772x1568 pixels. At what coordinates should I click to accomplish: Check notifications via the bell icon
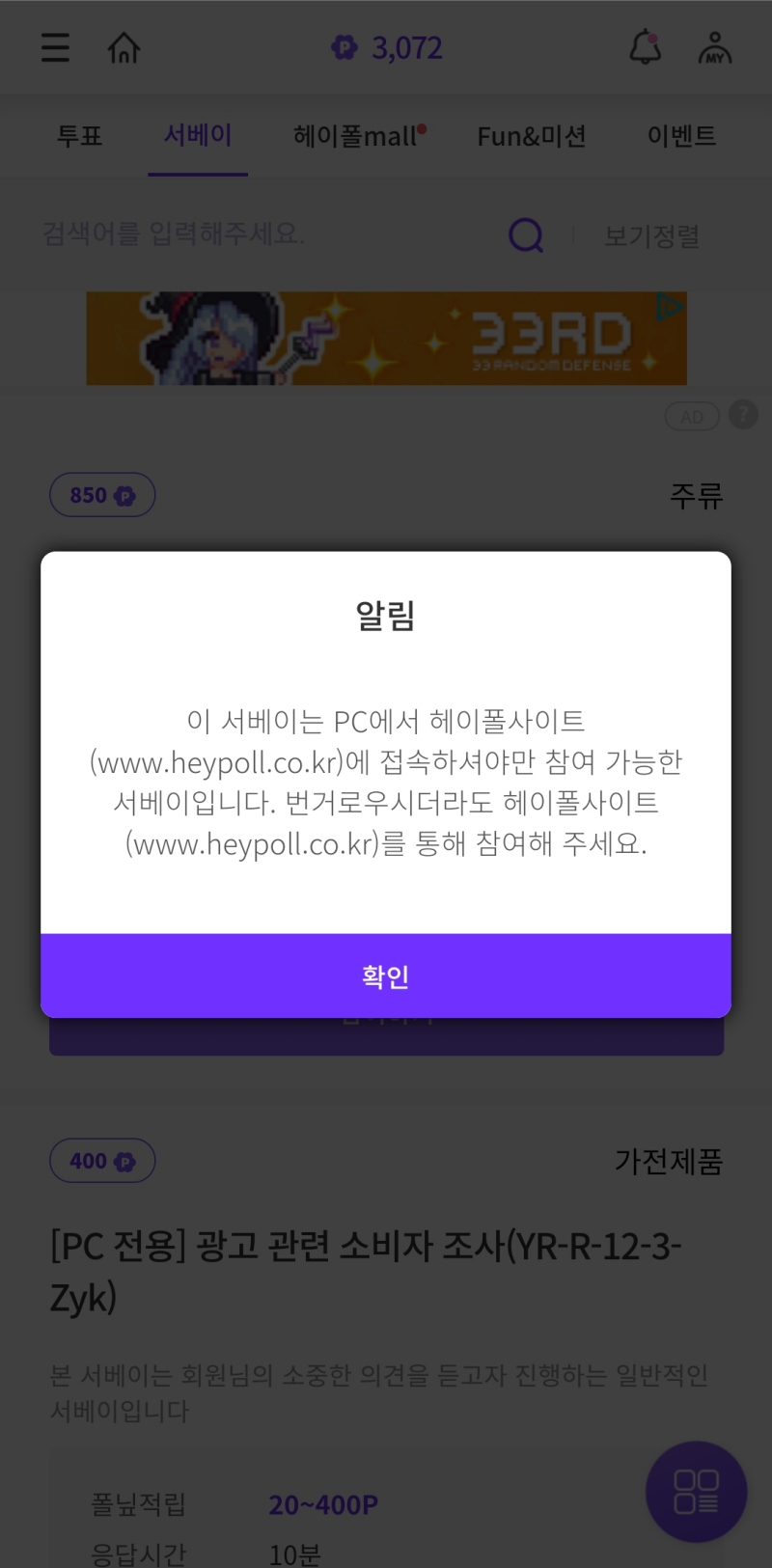(645, 48)
